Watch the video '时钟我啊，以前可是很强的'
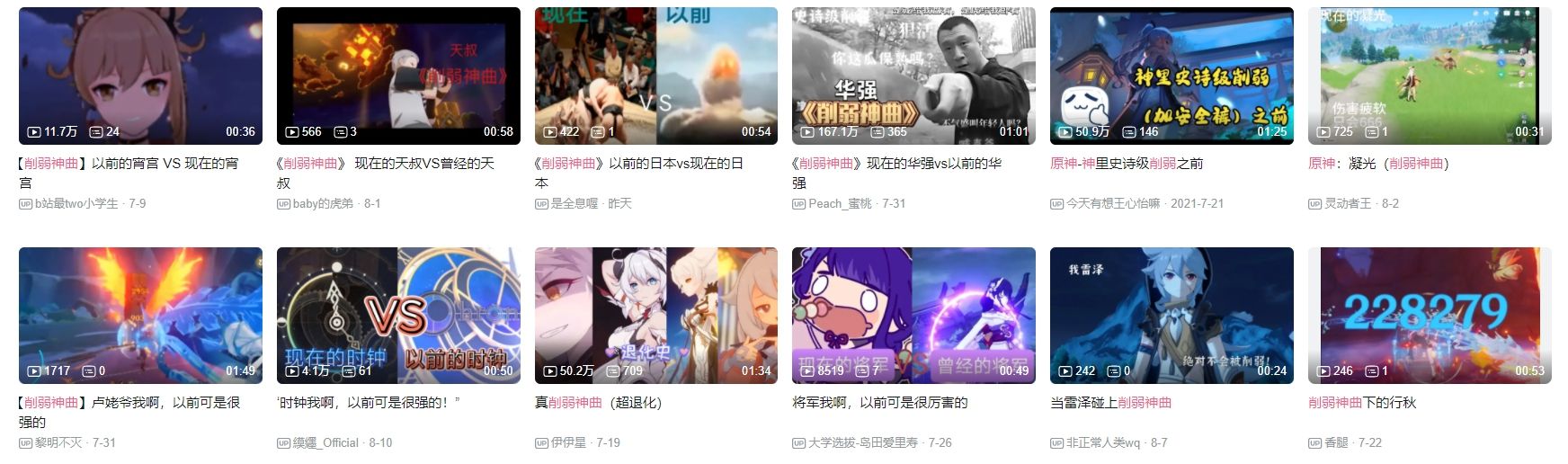The image size is (1568, 464). coord(398,315)
